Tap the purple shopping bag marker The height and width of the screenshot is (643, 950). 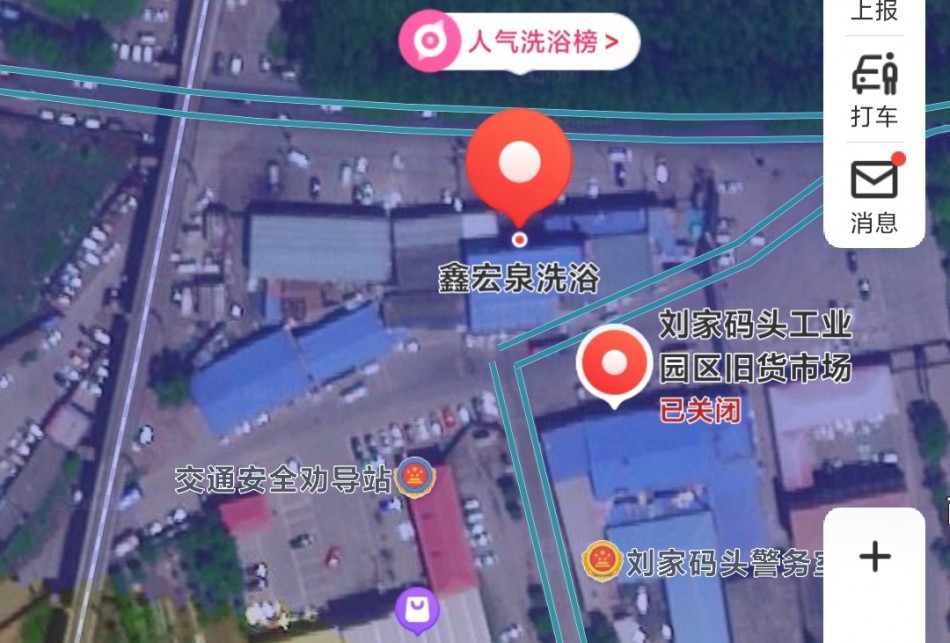417,608
